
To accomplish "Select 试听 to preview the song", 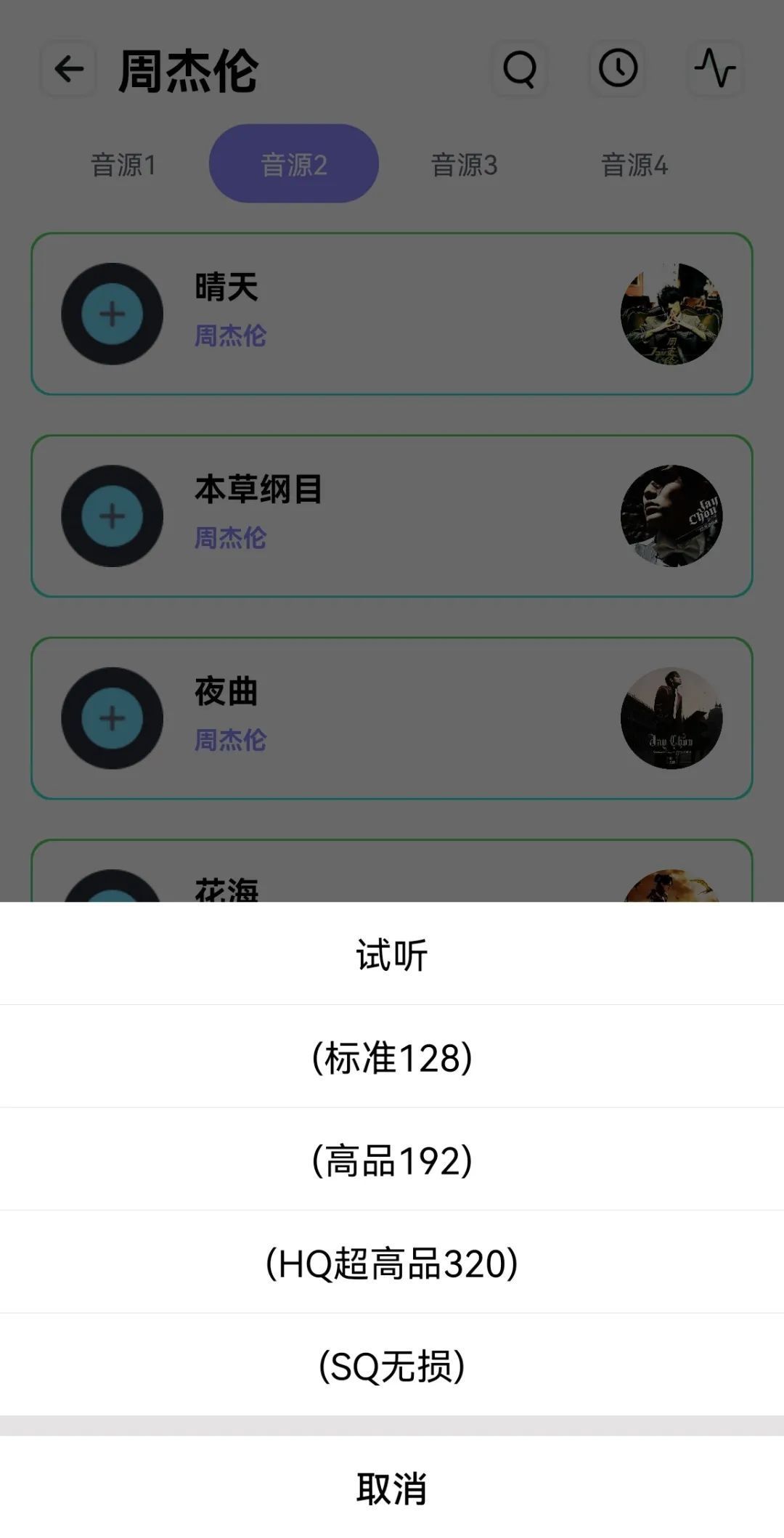I will coord(392,954).
